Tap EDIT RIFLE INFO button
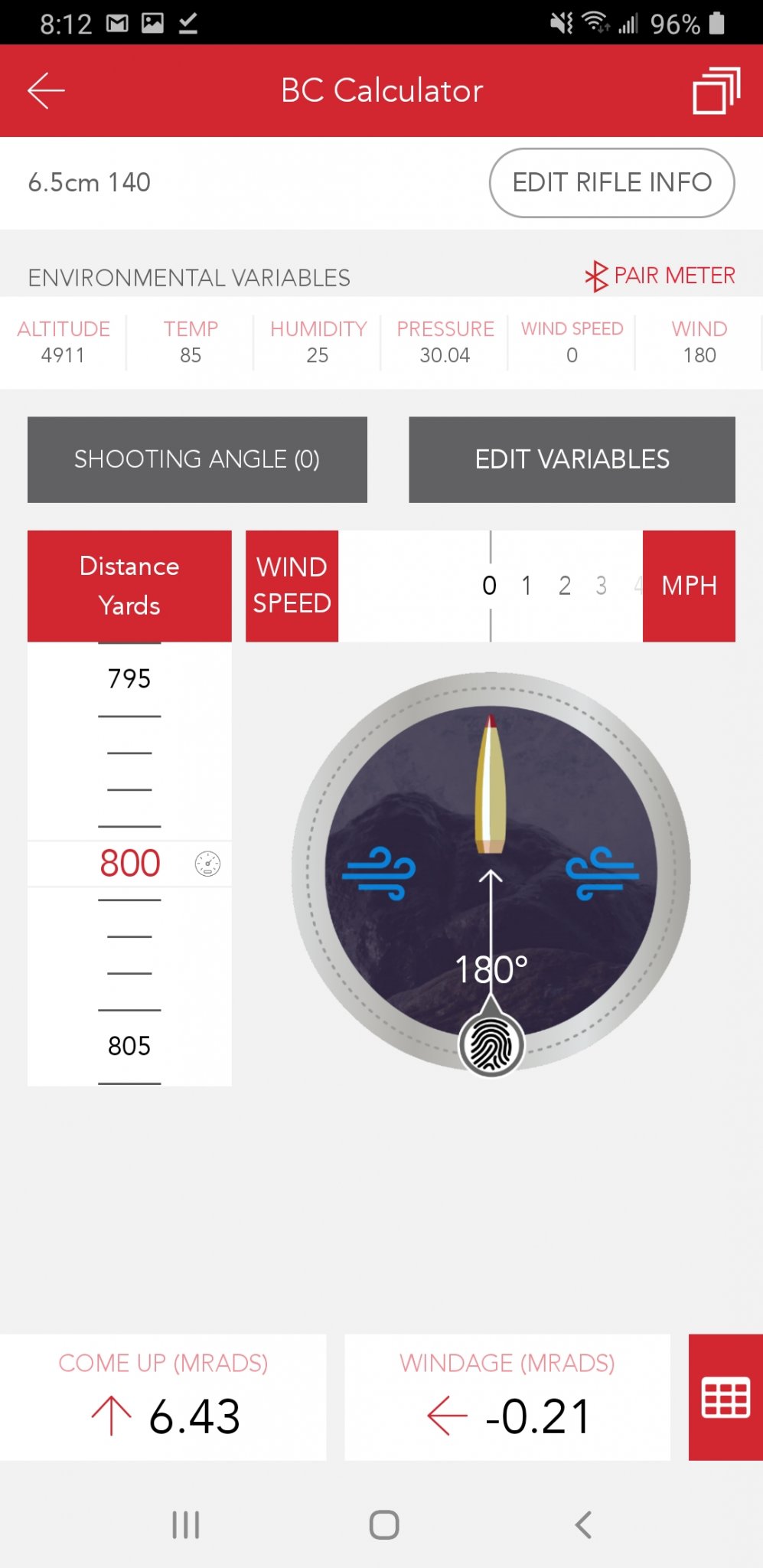Image resolution: width=763 pixels, height=1568 pixels. (x=611, y=183)
